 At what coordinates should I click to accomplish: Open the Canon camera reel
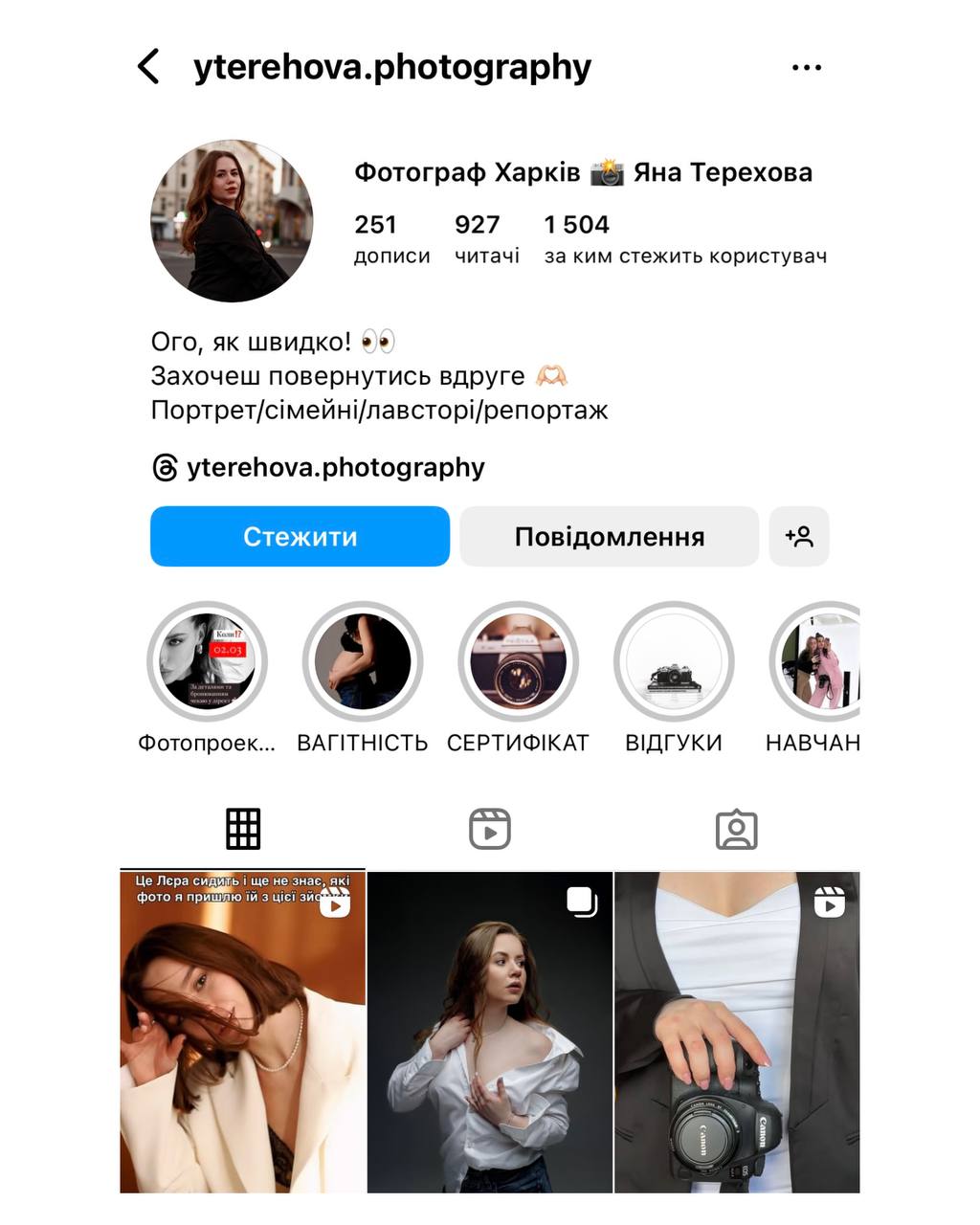coord(737,1032)
